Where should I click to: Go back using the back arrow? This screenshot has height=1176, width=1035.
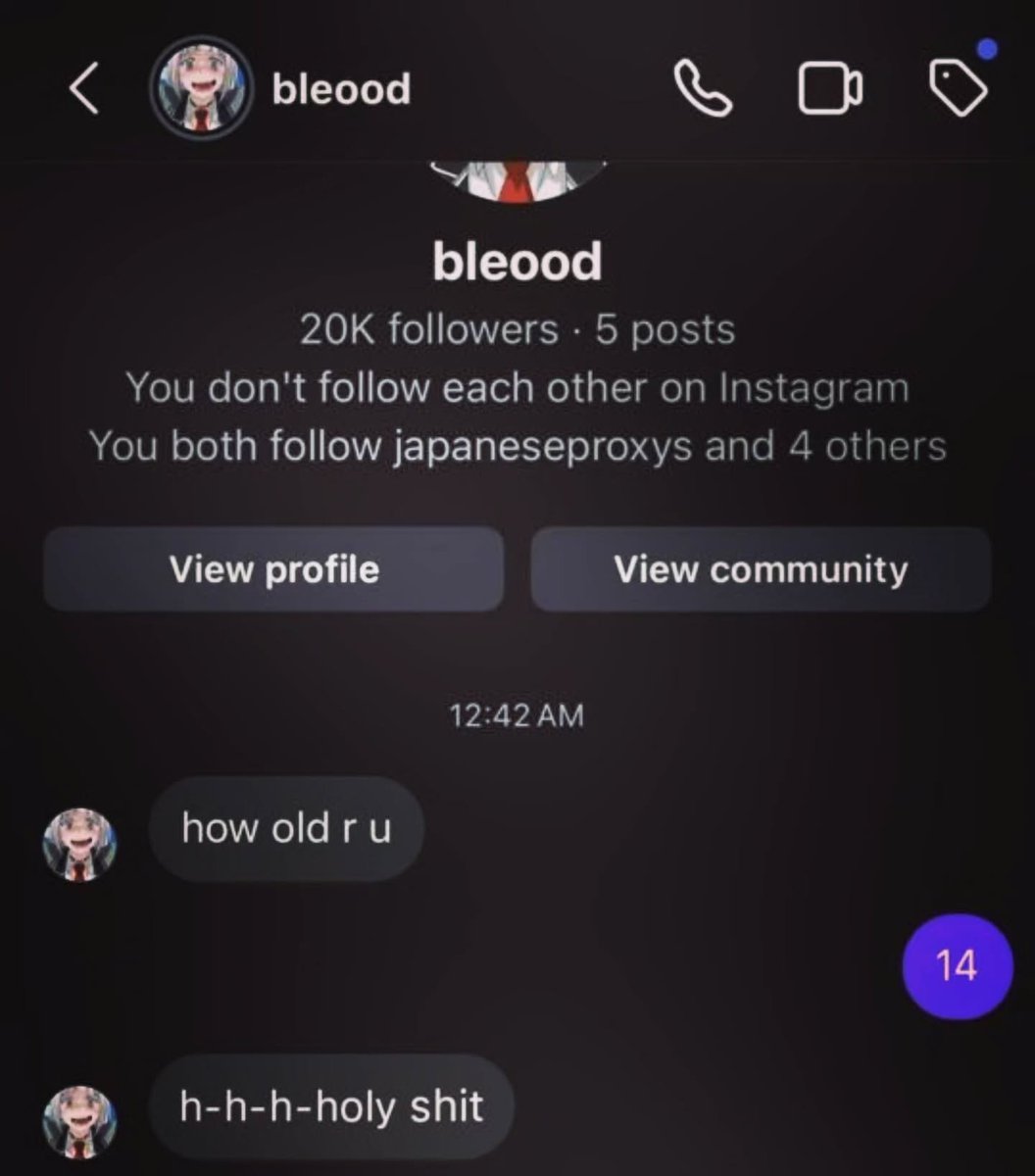click(x=85, y=90)
